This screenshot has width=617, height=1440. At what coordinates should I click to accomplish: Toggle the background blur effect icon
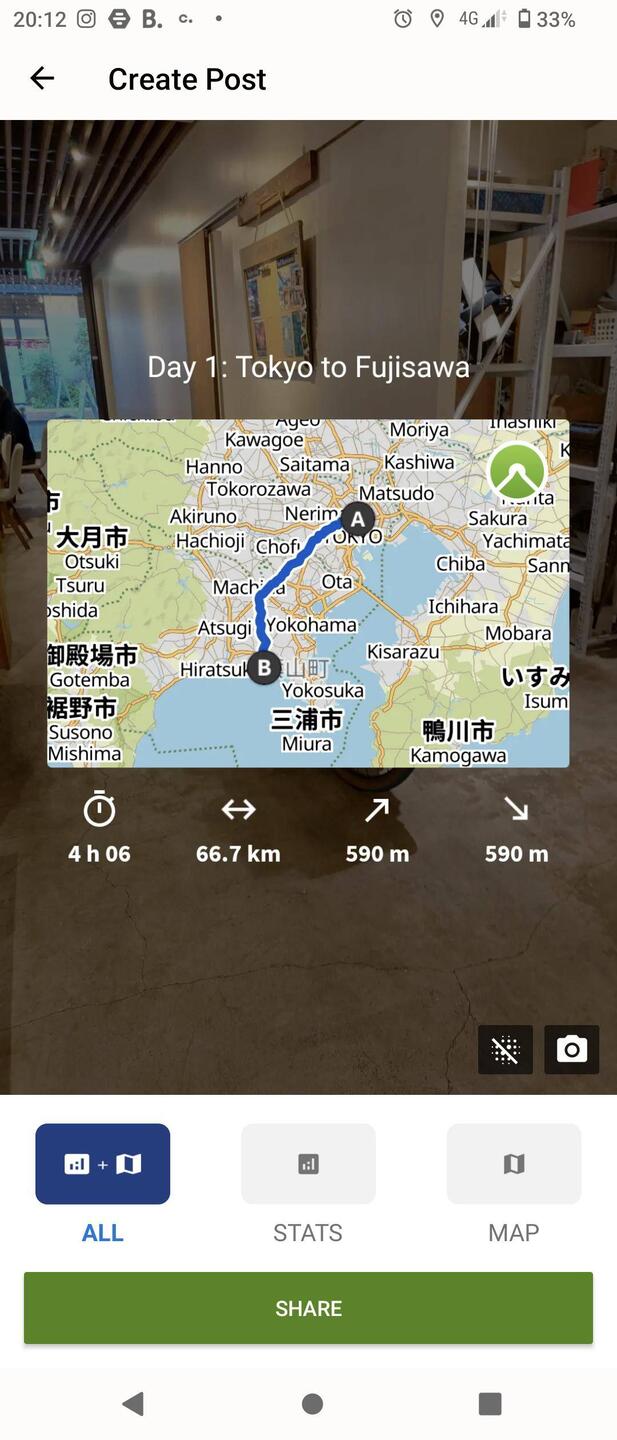click(x=505, y=1049)
